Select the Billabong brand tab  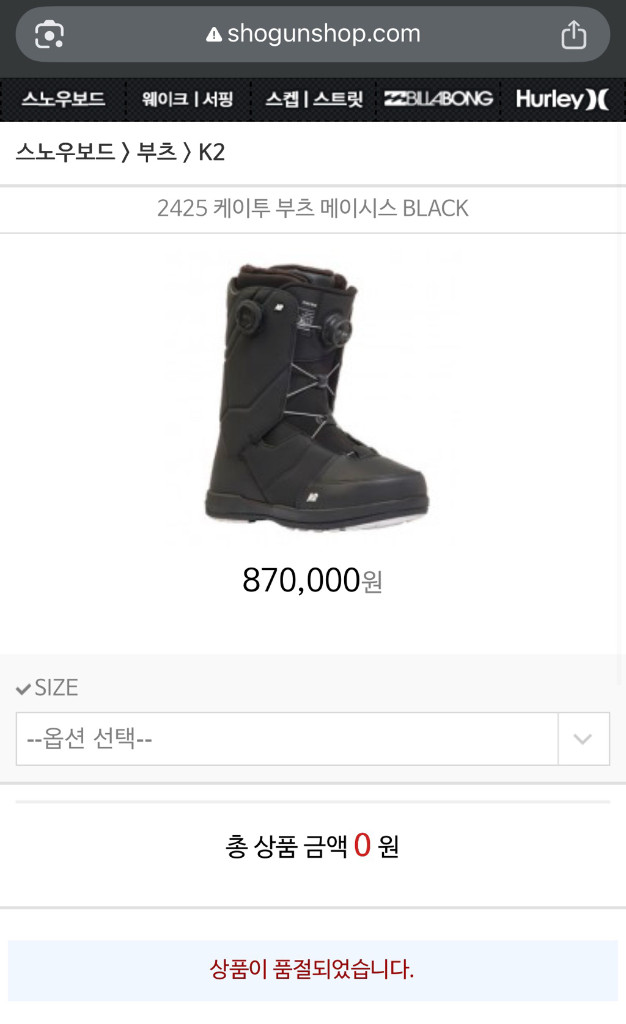click(438, 99)
